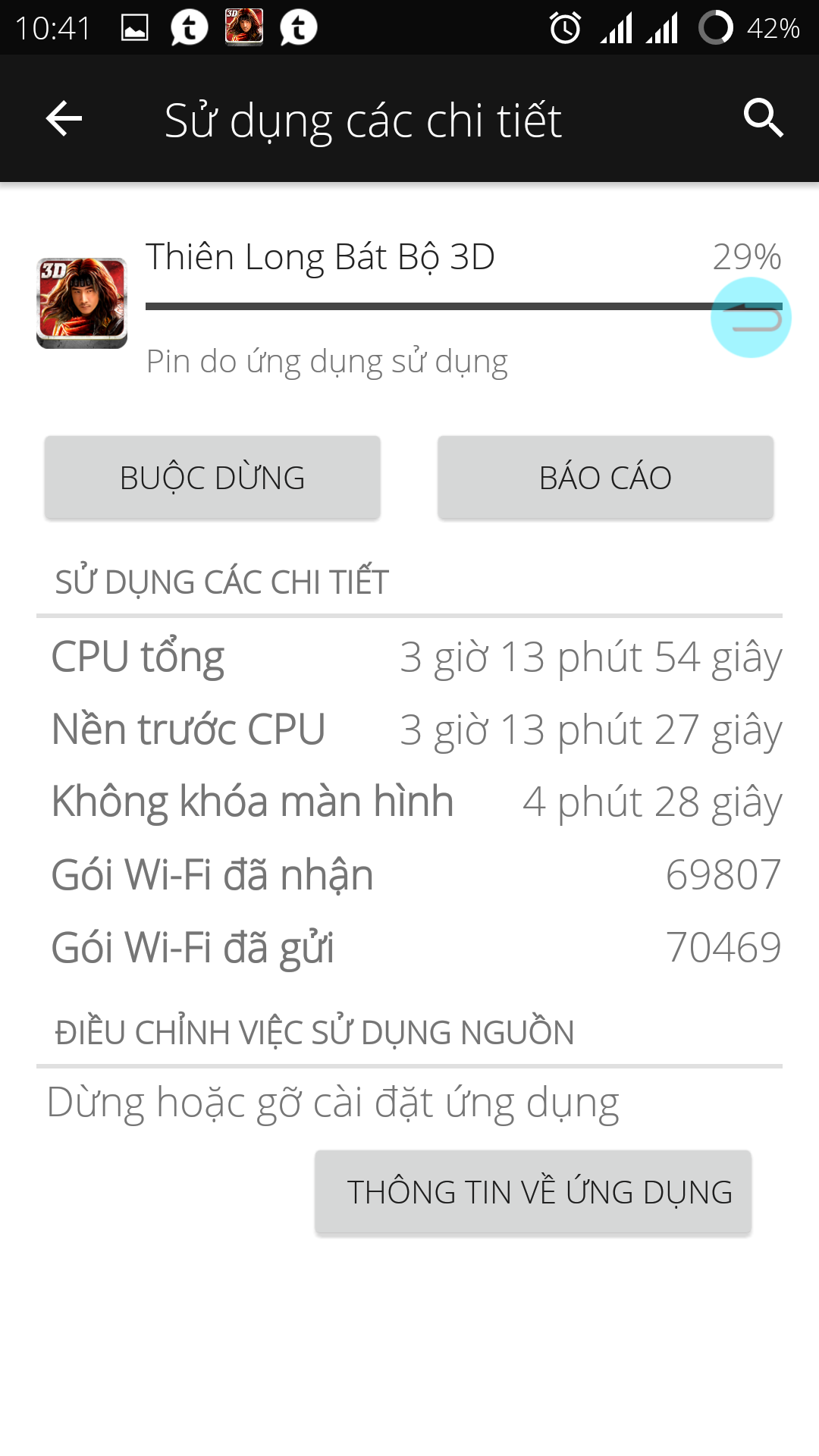Open THÔNG TIN VỀ ỨNG DỤNG
The image size is (819, 1456).
(x=533, y=1192)
